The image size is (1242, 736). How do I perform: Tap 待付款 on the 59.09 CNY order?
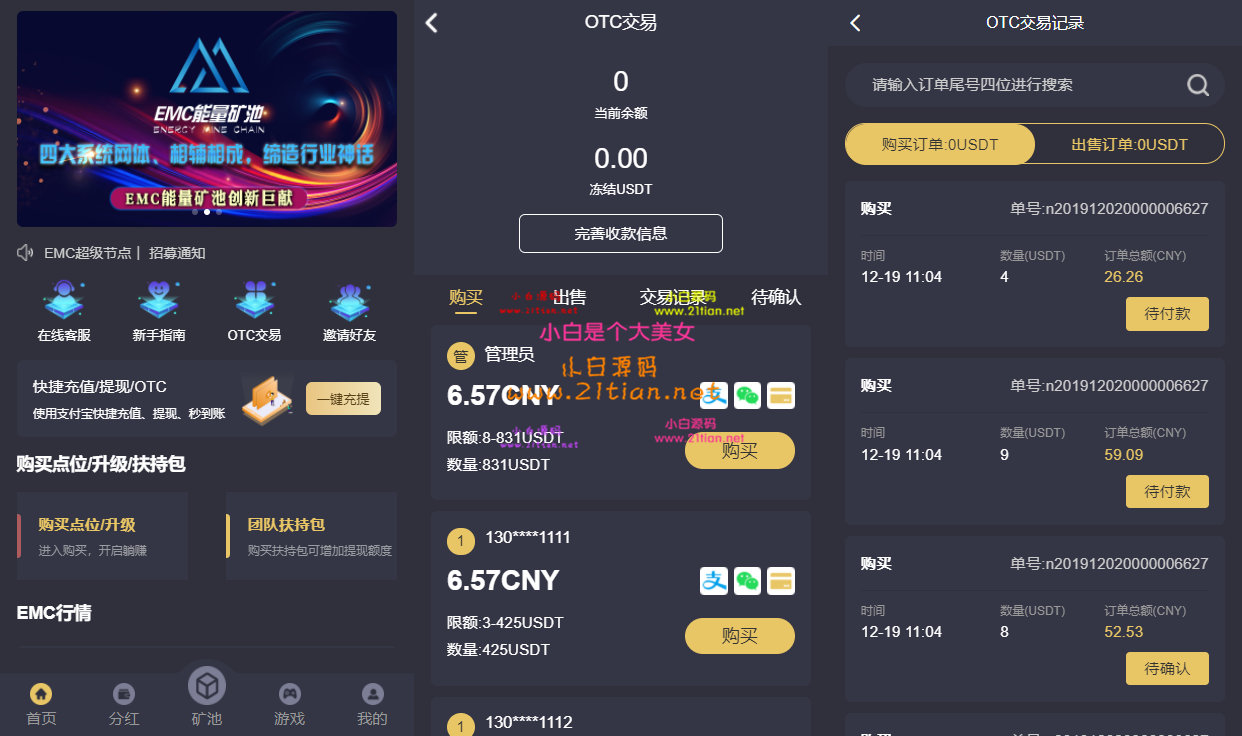[x=1167, y=492]
